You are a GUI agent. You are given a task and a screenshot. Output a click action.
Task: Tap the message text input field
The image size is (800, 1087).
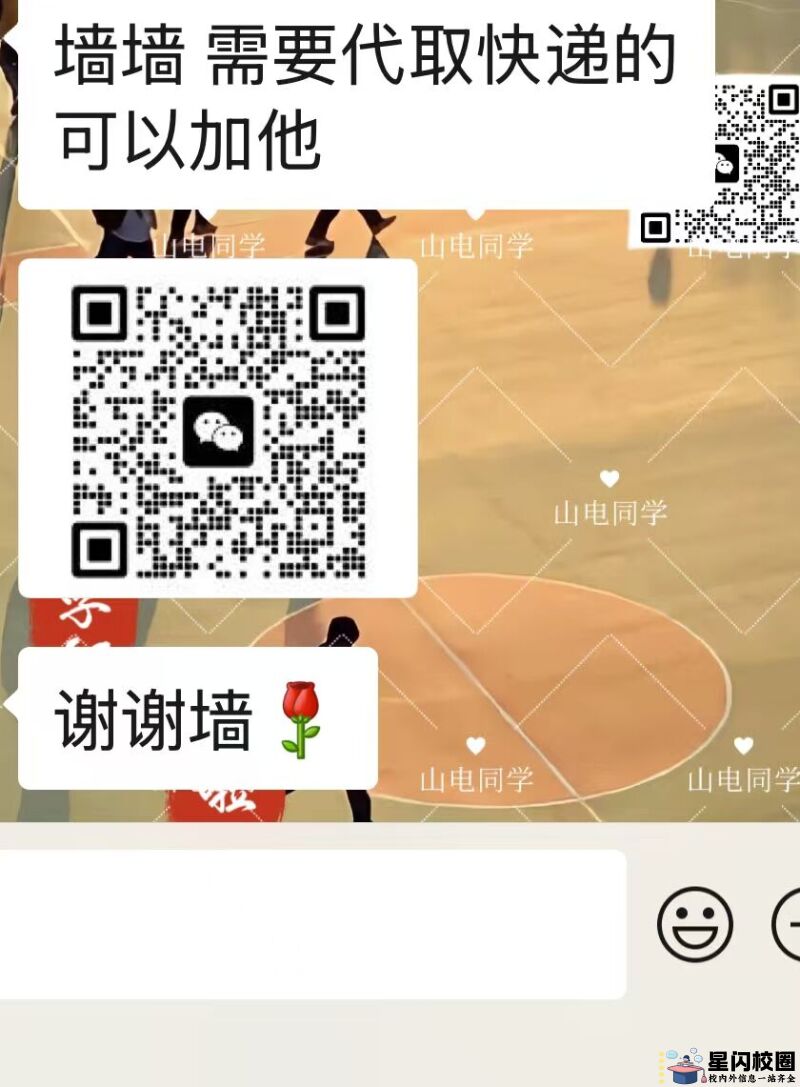click(312, 924)
